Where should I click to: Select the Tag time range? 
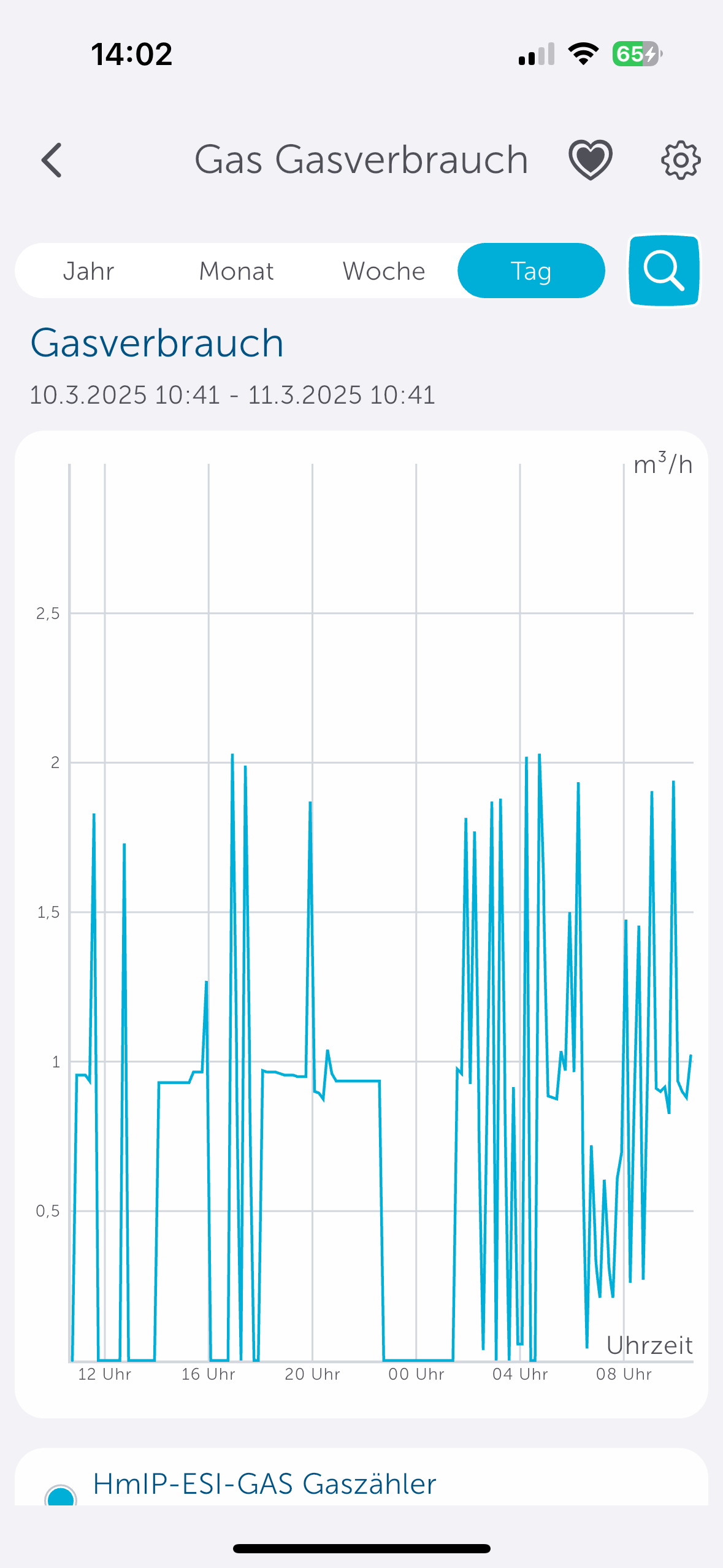click(531, 271)
